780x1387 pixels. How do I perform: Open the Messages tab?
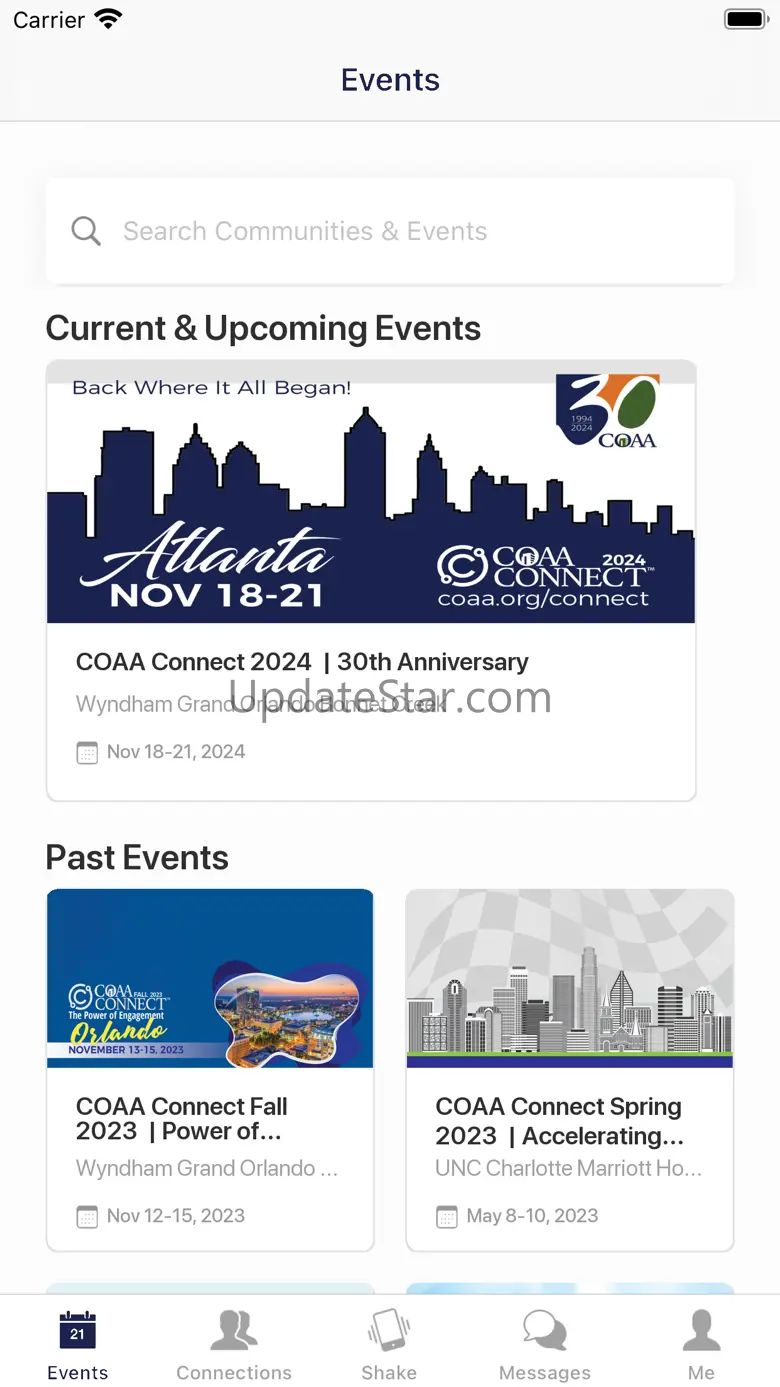(545, 1346)
